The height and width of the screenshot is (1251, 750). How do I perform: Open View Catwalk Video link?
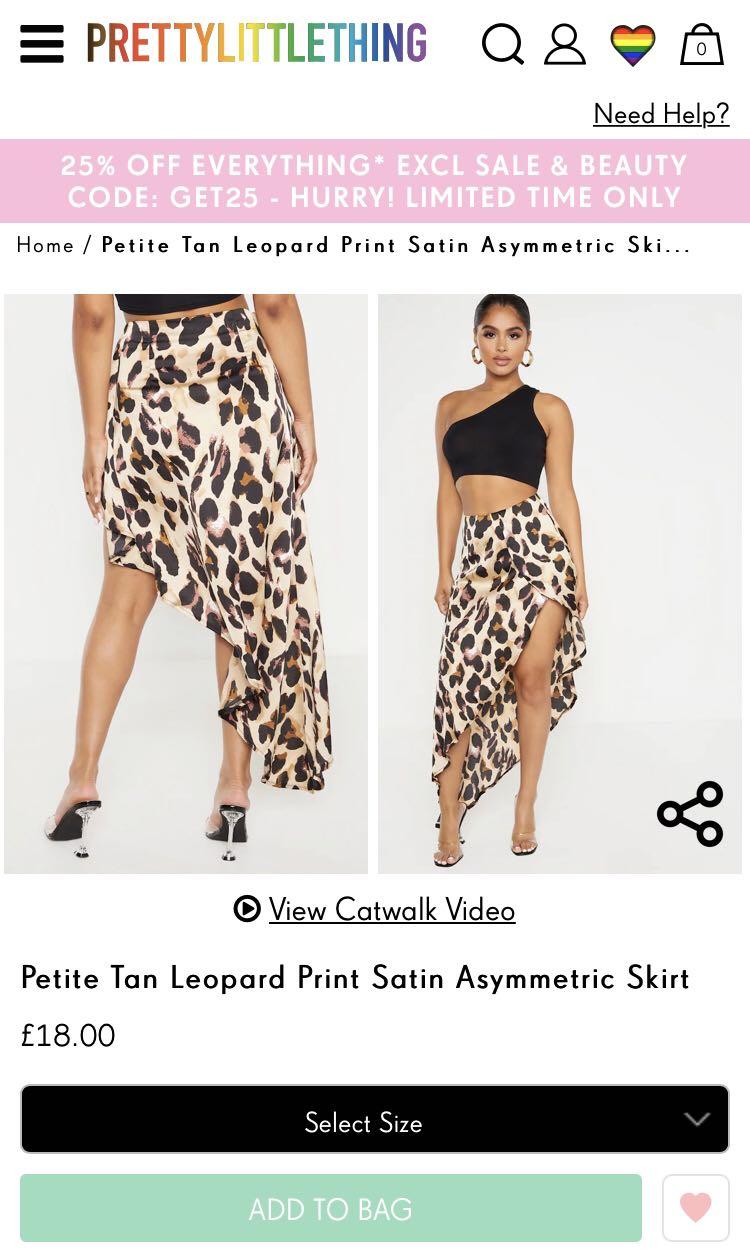tap(375, 909)
